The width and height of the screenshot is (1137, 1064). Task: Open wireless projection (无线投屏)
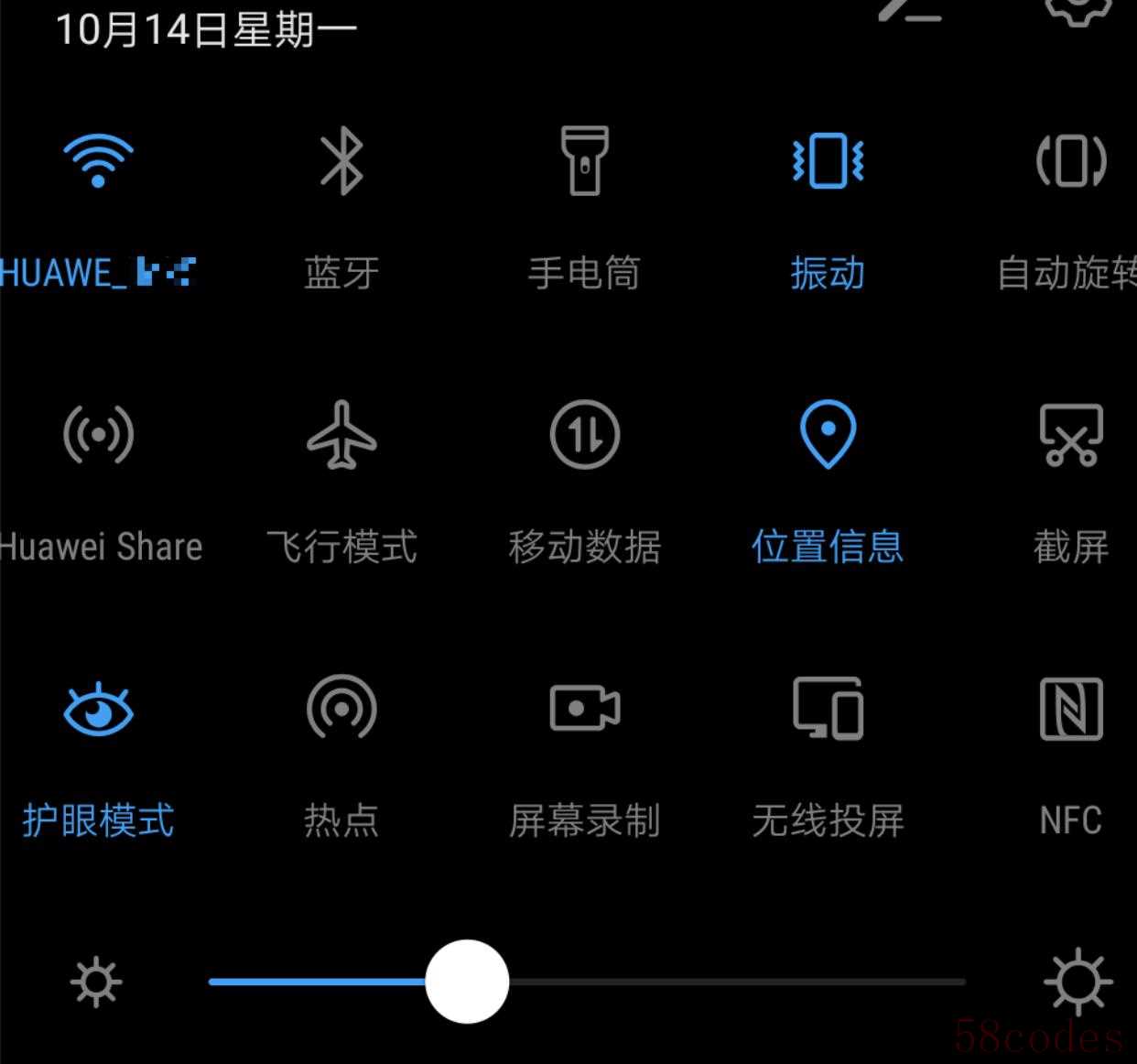click(828, 709)
